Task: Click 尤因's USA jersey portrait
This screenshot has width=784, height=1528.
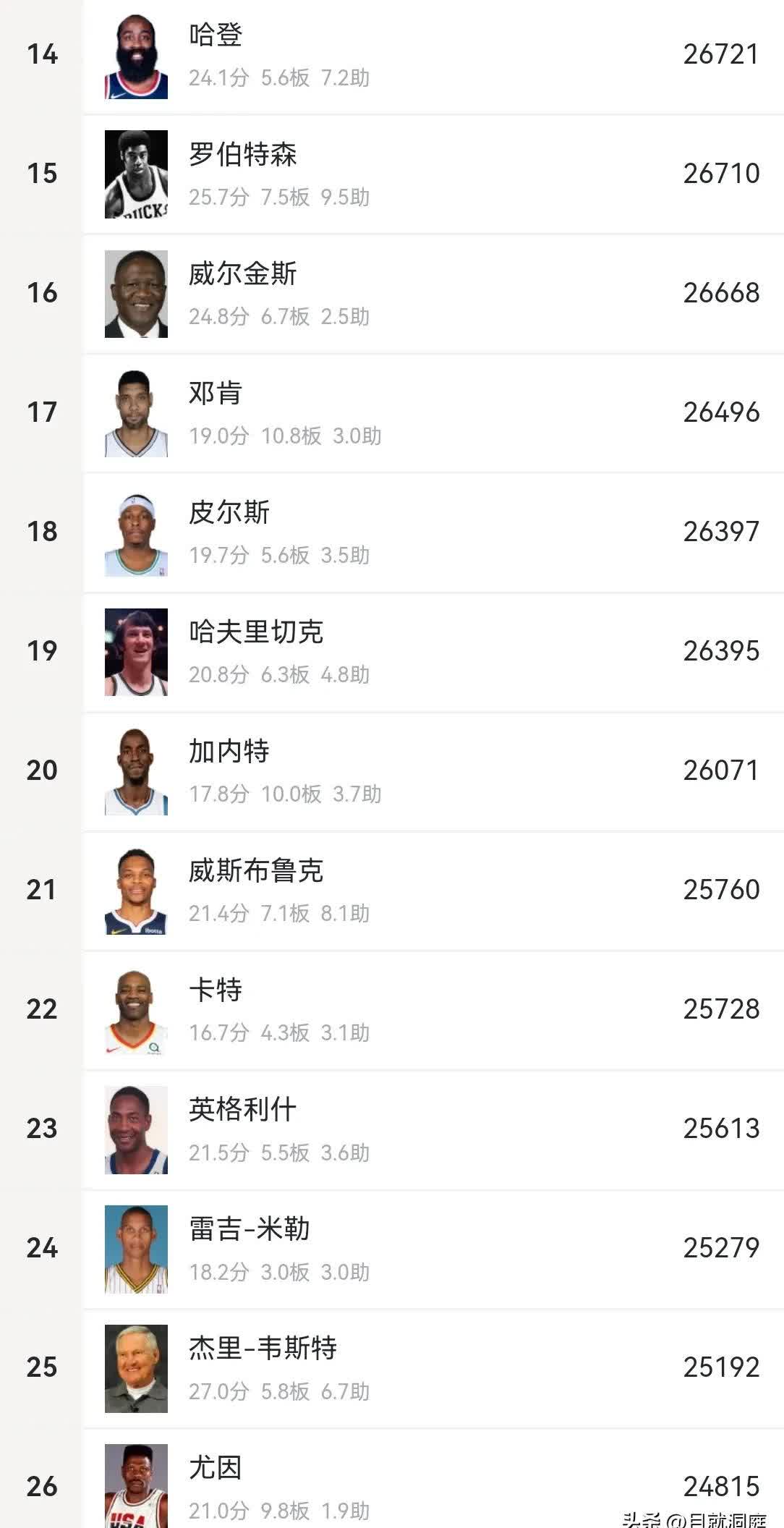Action: (137, 1490)
